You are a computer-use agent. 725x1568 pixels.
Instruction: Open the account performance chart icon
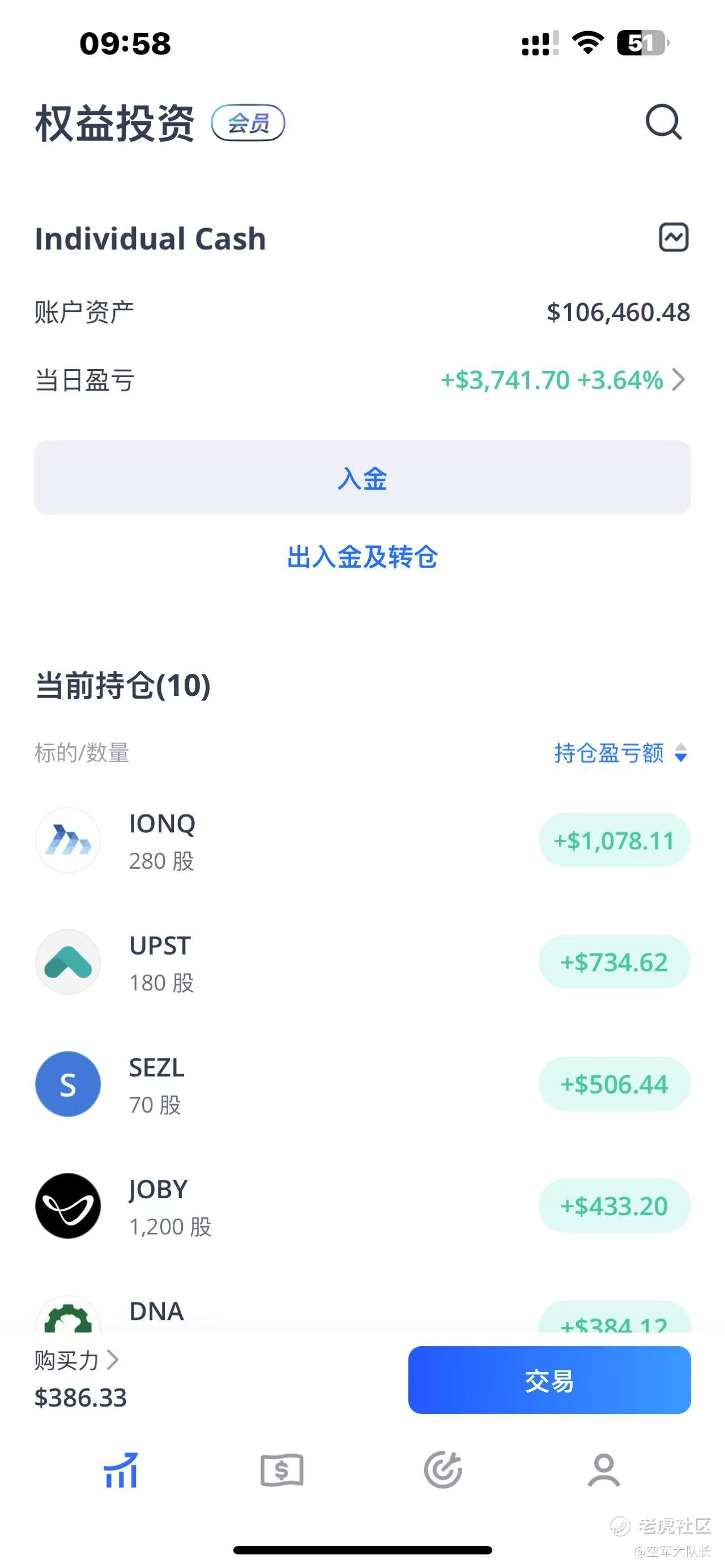coord(673,237)
